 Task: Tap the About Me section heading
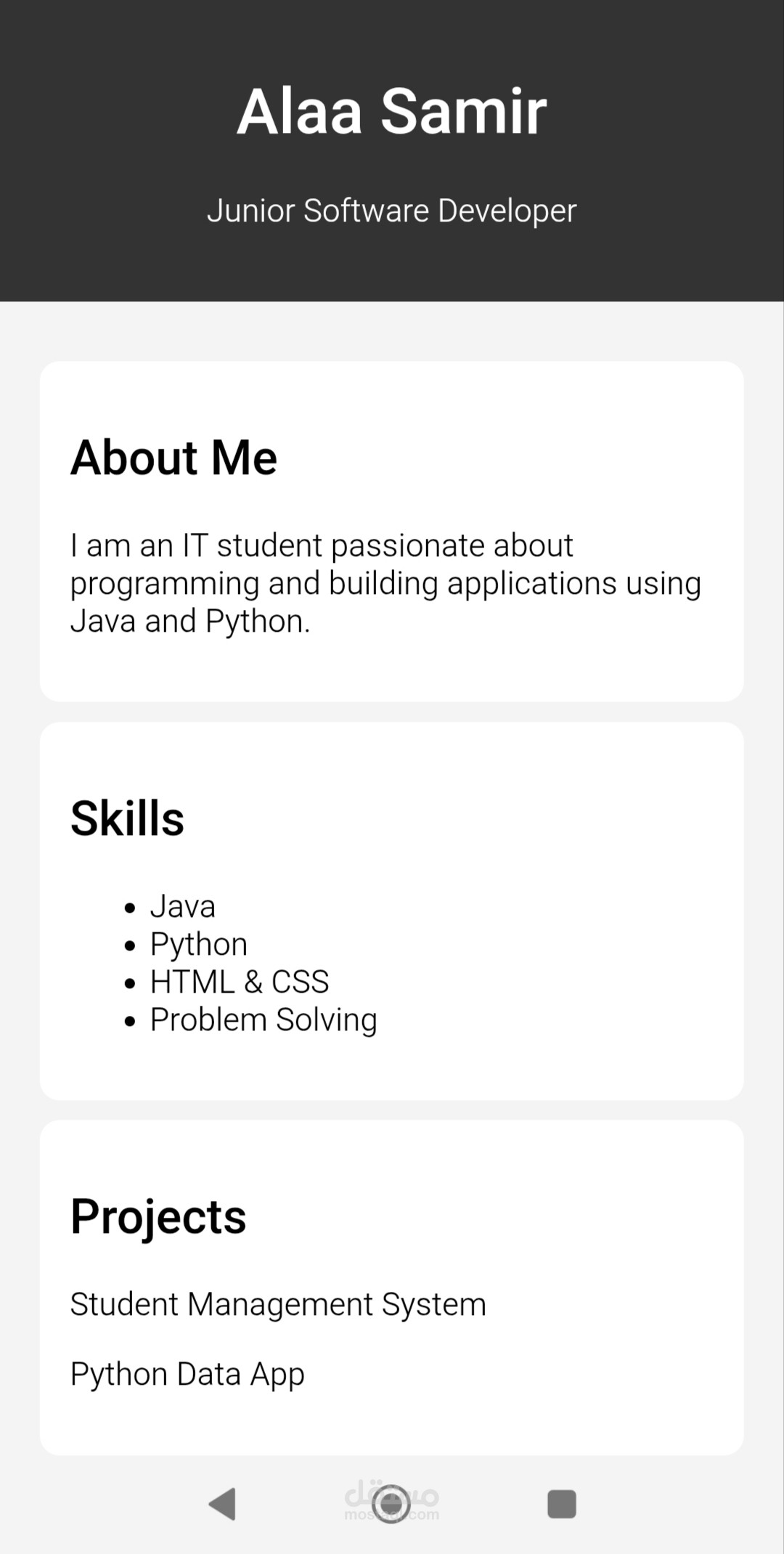173,457
